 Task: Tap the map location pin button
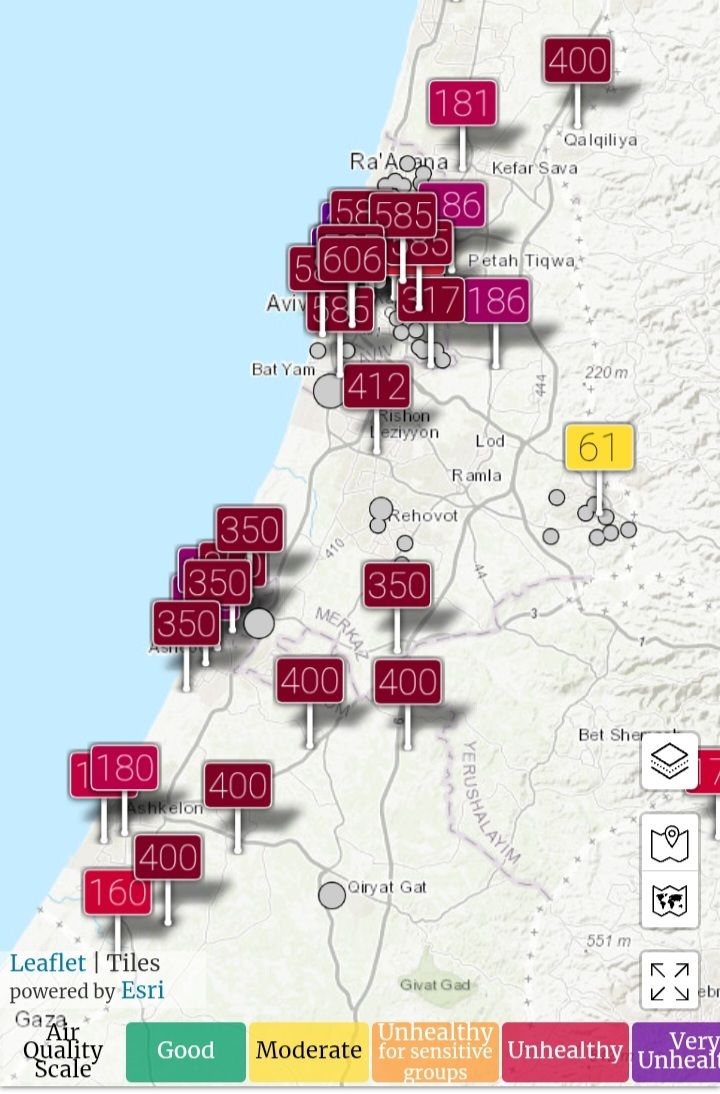(x=669, y=842)
